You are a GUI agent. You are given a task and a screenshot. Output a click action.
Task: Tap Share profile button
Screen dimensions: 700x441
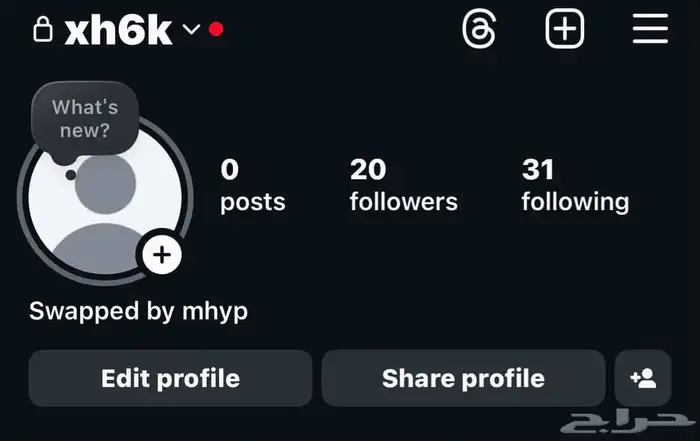click(x=463, y=378)
